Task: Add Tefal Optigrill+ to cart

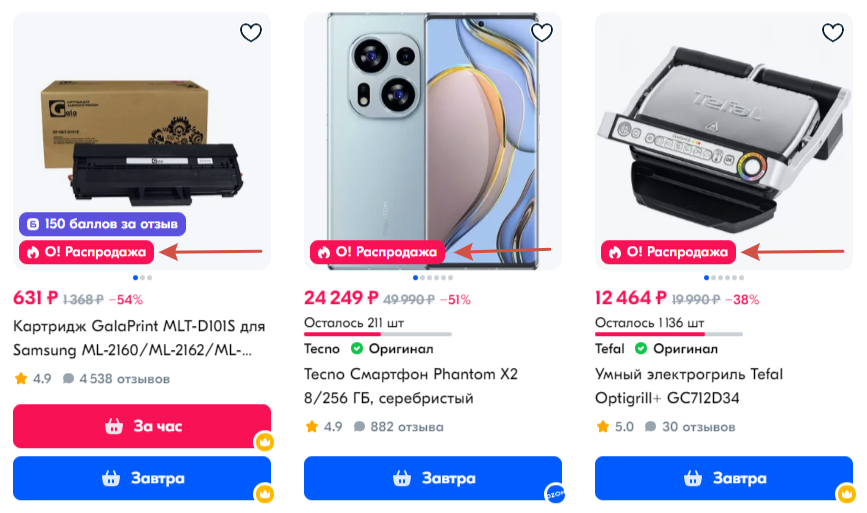Action: pos(723,478)
